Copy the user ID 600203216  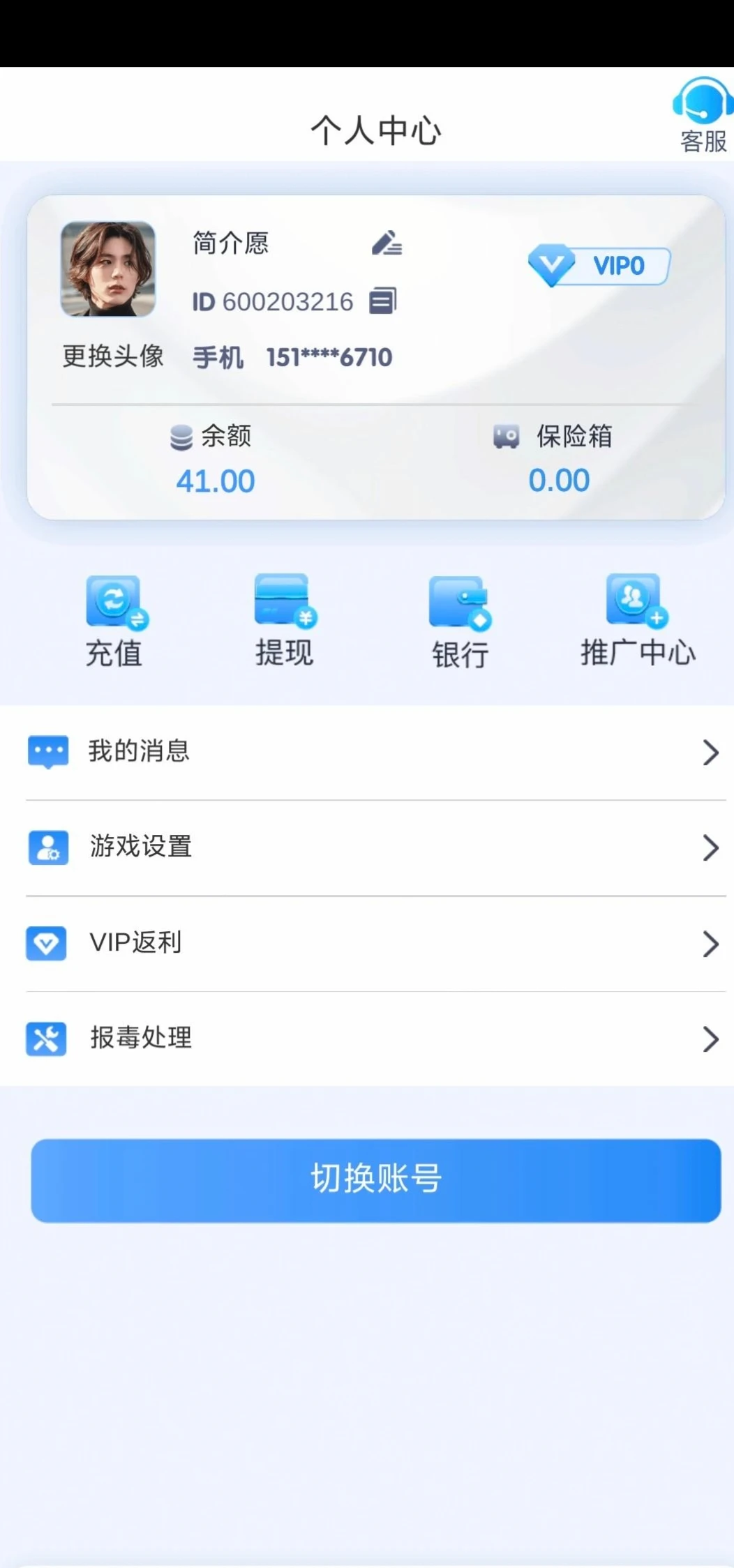(x=382, y=301)
